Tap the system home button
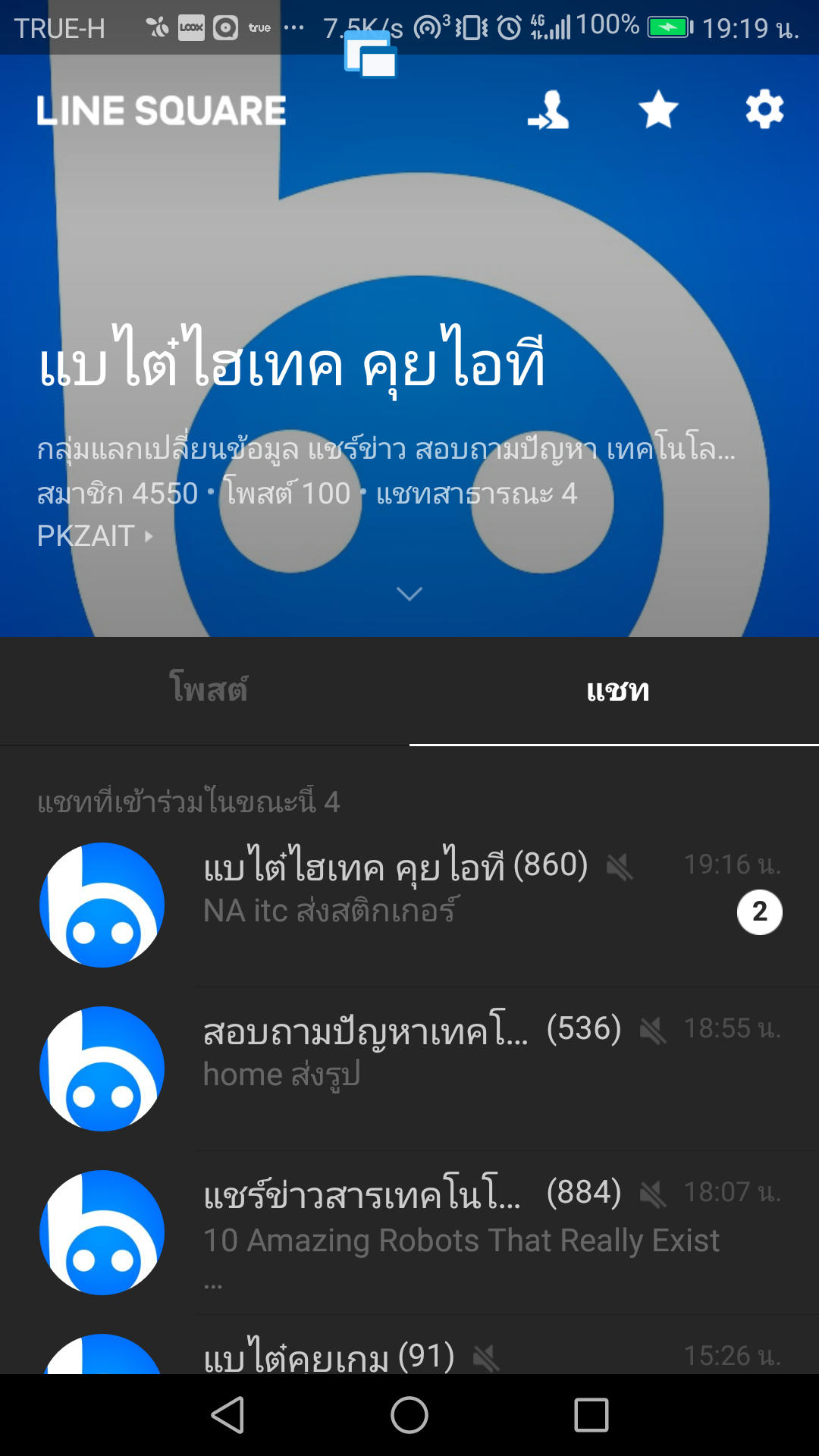This screenshot has width=819, height=1456. tap(409, 1415)
